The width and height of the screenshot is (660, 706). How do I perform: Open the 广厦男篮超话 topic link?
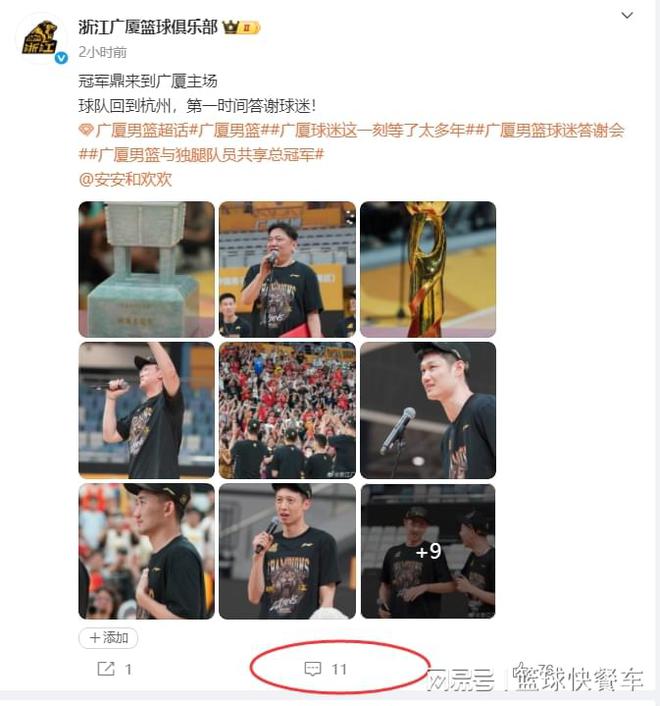[138, 130]
